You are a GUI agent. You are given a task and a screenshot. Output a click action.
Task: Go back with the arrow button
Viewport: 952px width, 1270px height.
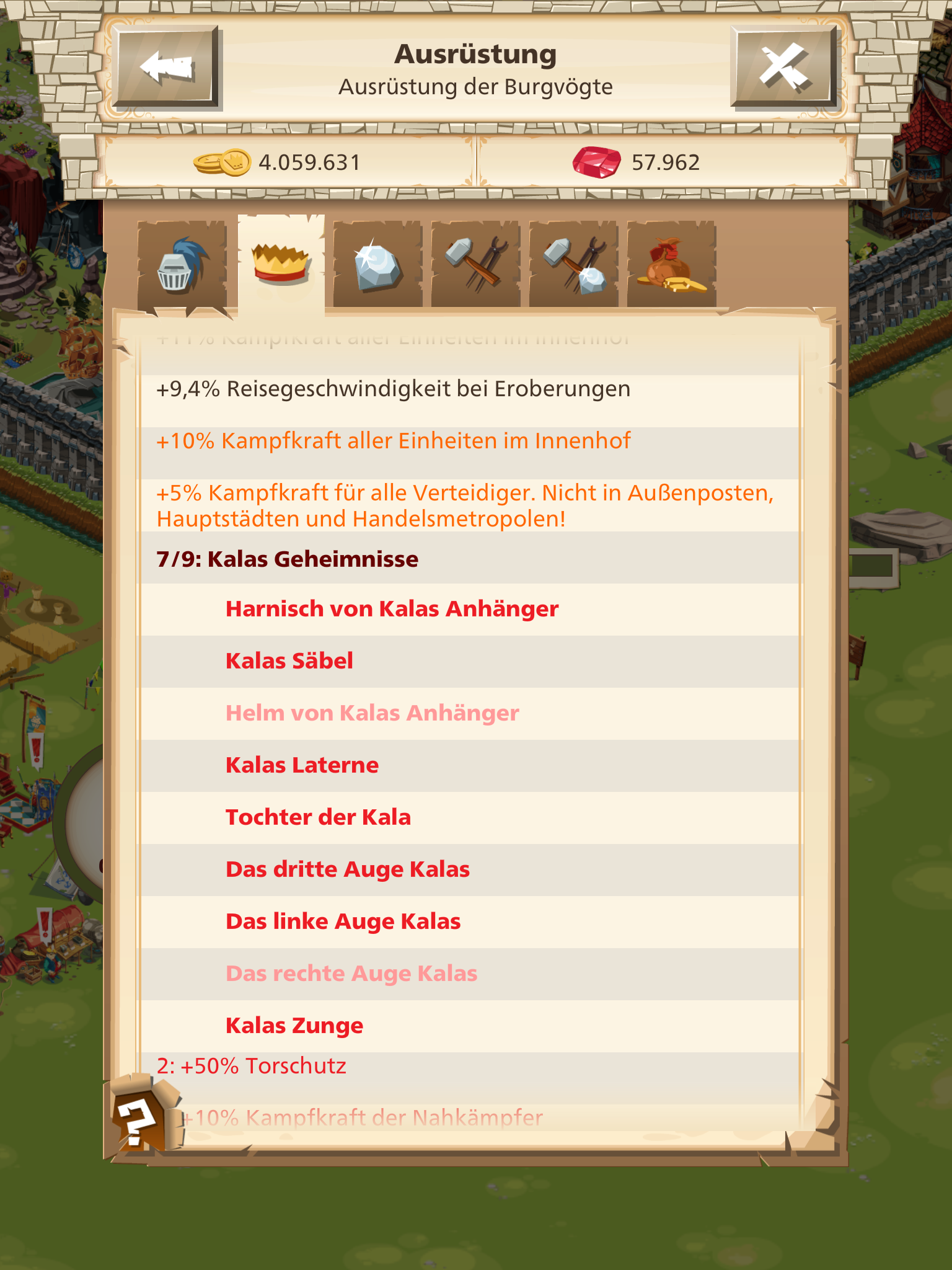pos(167,67)
